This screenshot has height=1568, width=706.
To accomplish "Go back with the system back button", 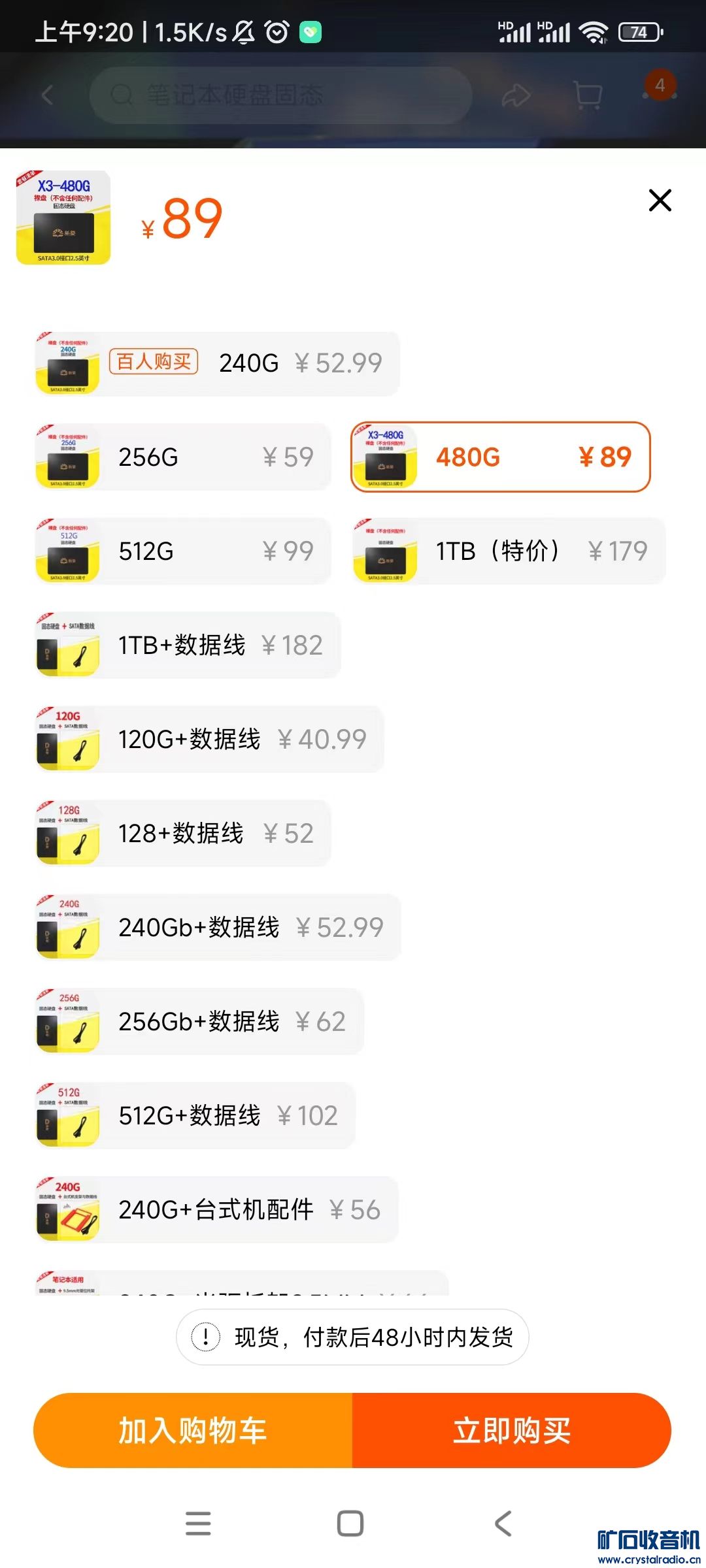I will click(503, 1524).
